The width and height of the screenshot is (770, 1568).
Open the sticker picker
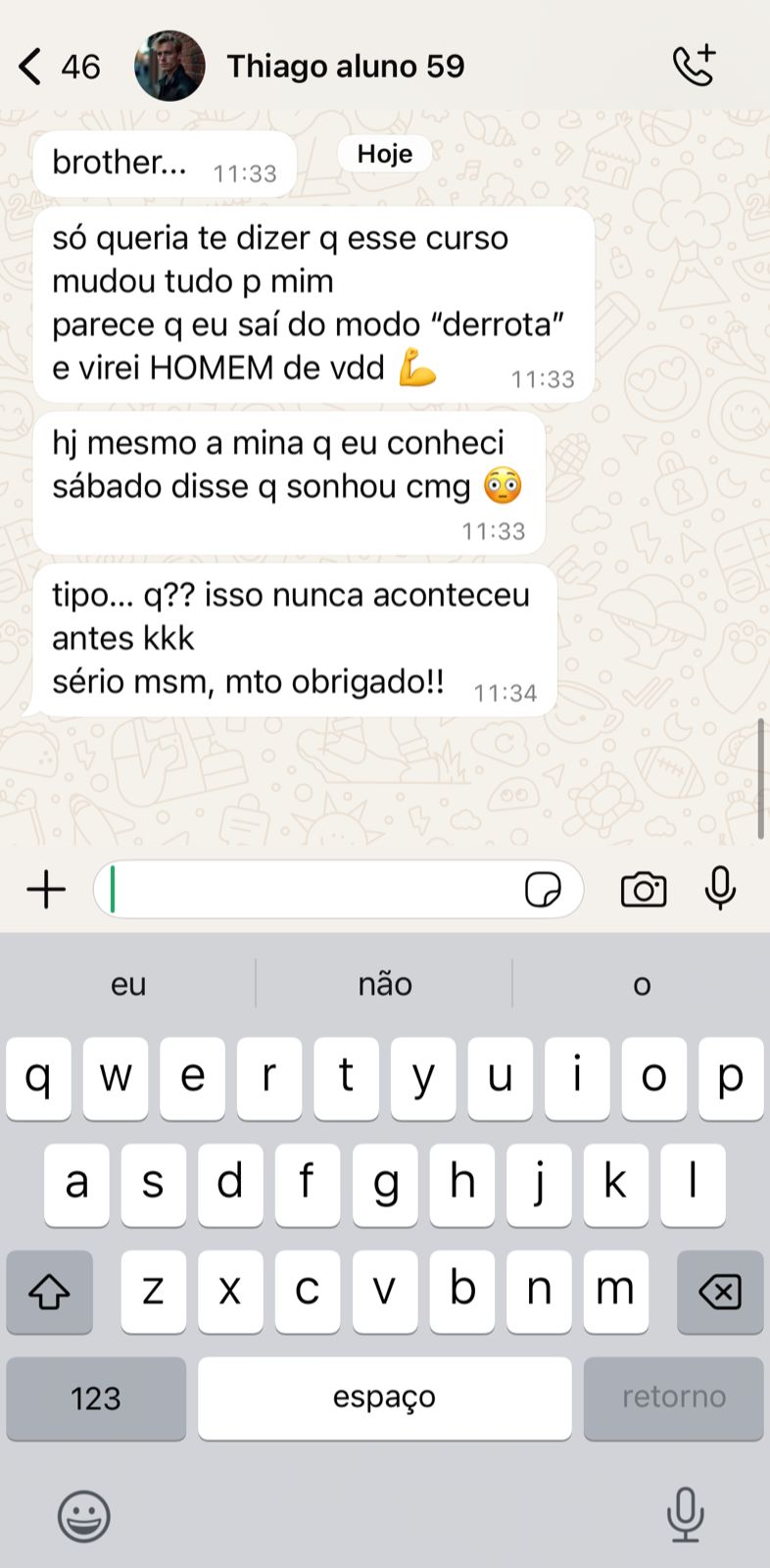click(x=543, y=890)
